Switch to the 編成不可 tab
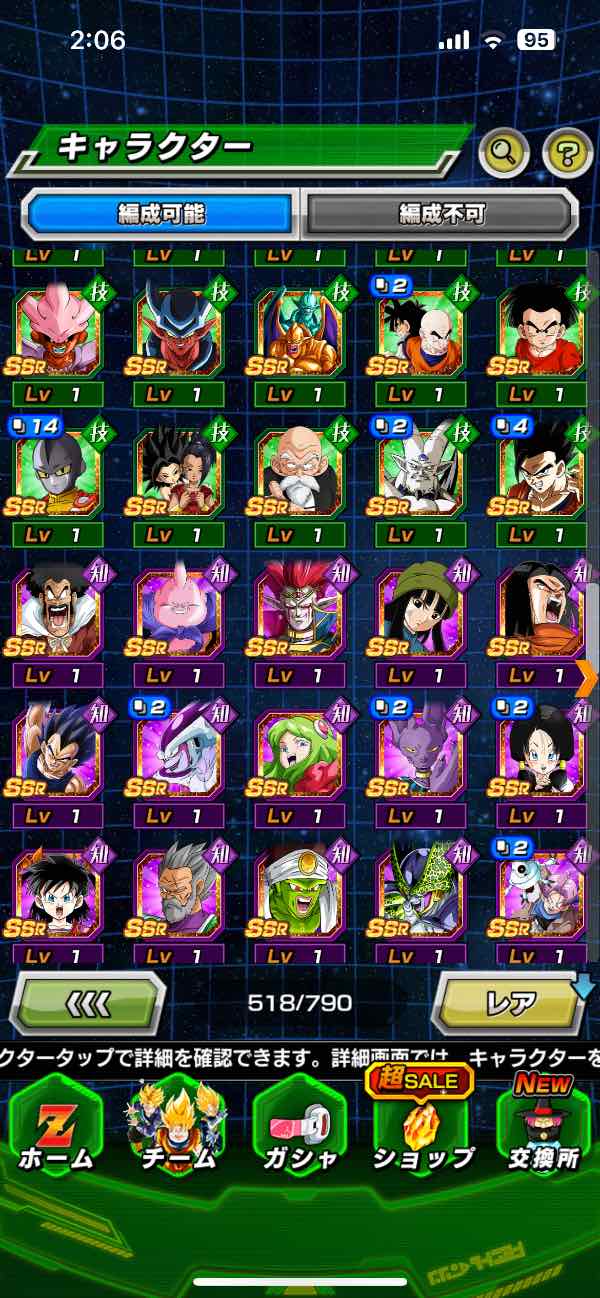 (441, 212)
